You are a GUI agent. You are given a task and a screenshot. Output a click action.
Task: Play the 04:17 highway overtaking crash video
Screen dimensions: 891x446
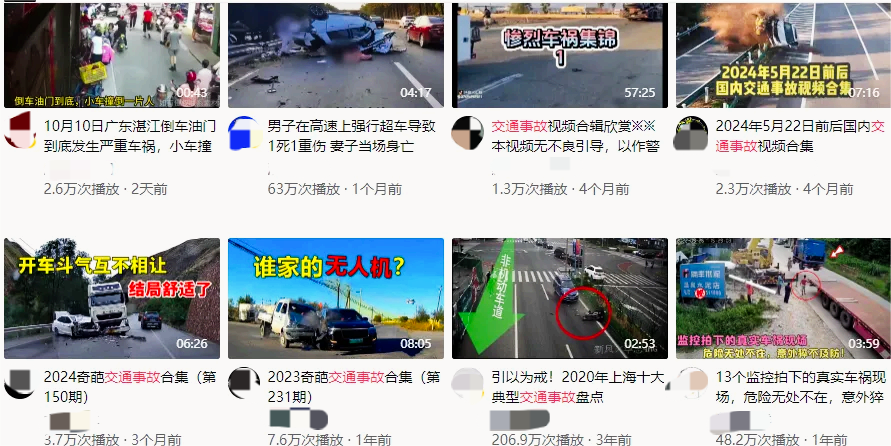(x=336, y=54)
